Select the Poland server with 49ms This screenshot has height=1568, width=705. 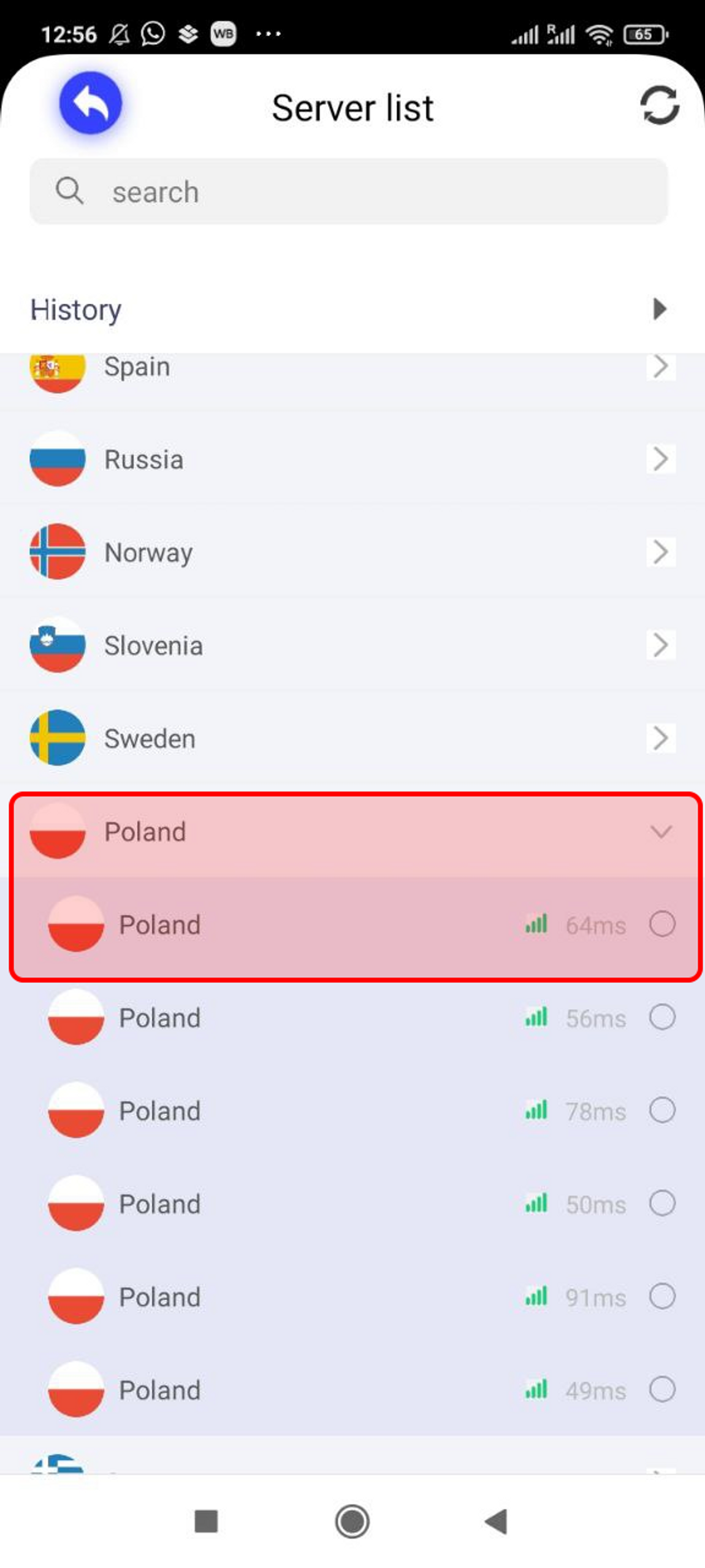tap(661, 1389)
